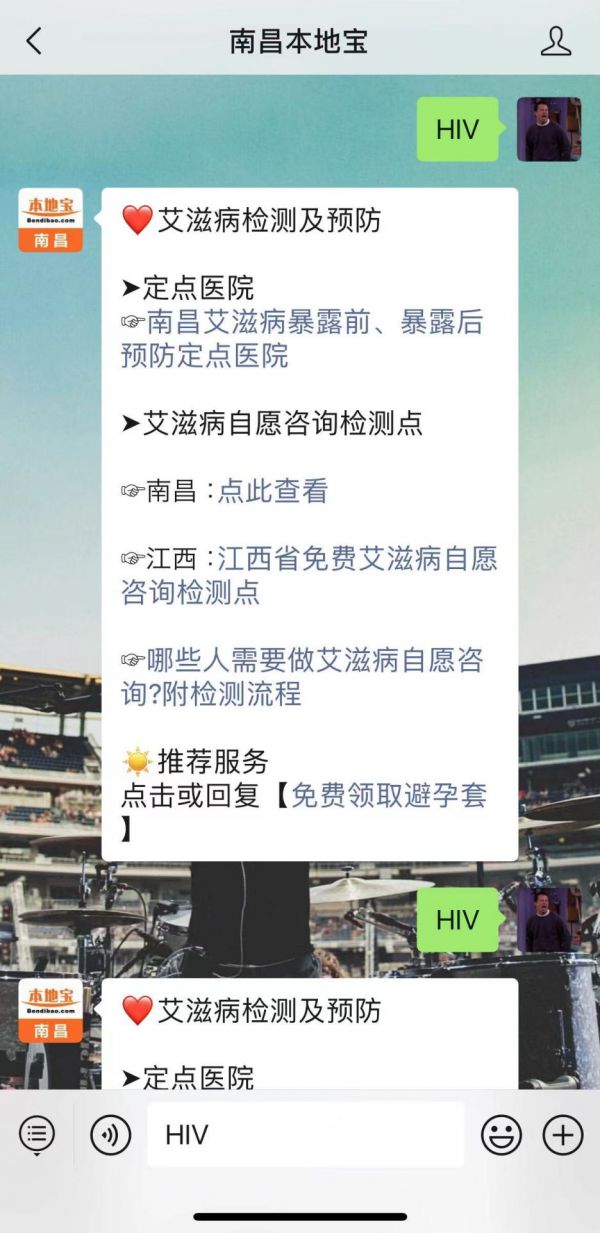Open the official account menu list icon
Image resolution: width=600 pixels, height=1233 pixels.
(37, 1135)
